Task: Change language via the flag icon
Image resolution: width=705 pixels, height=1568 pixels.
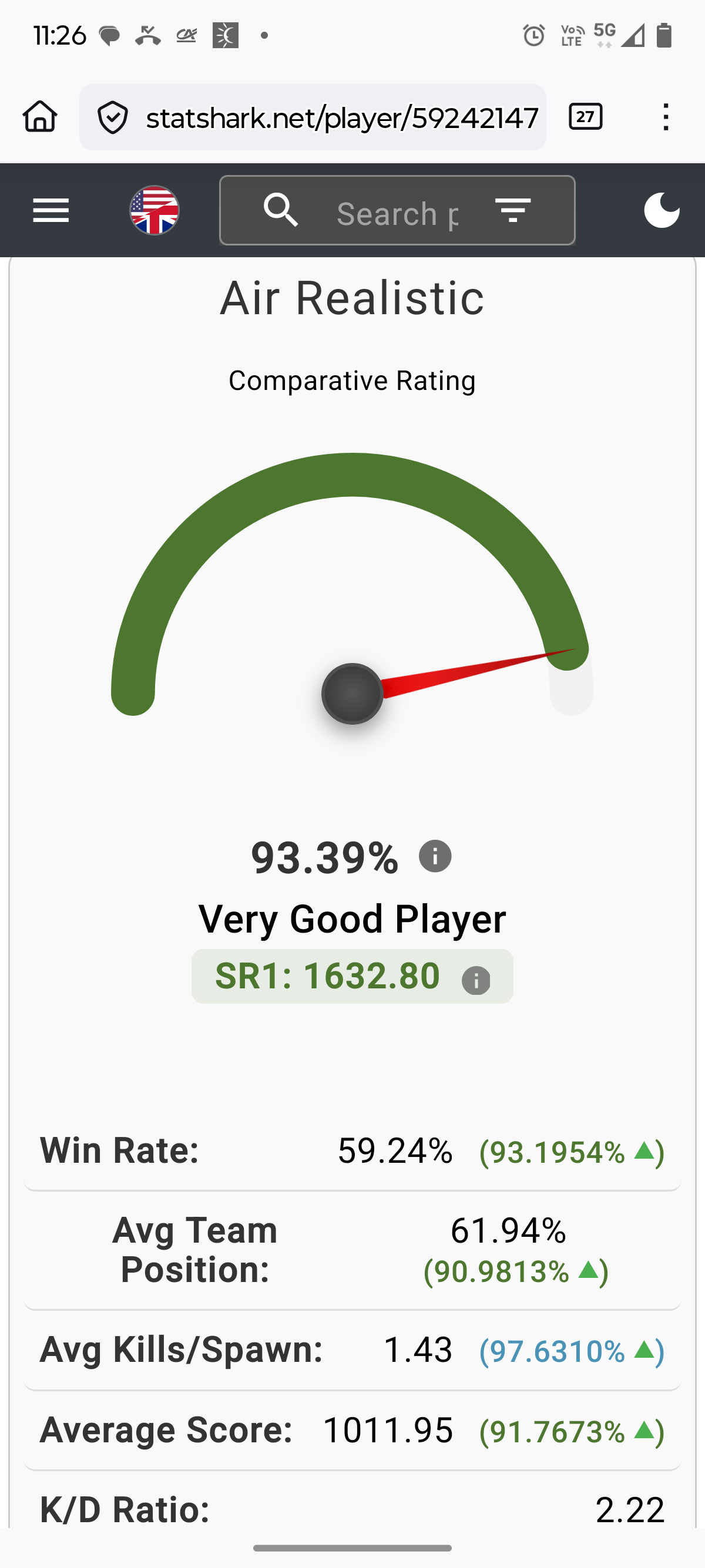Action: point(155,211)
